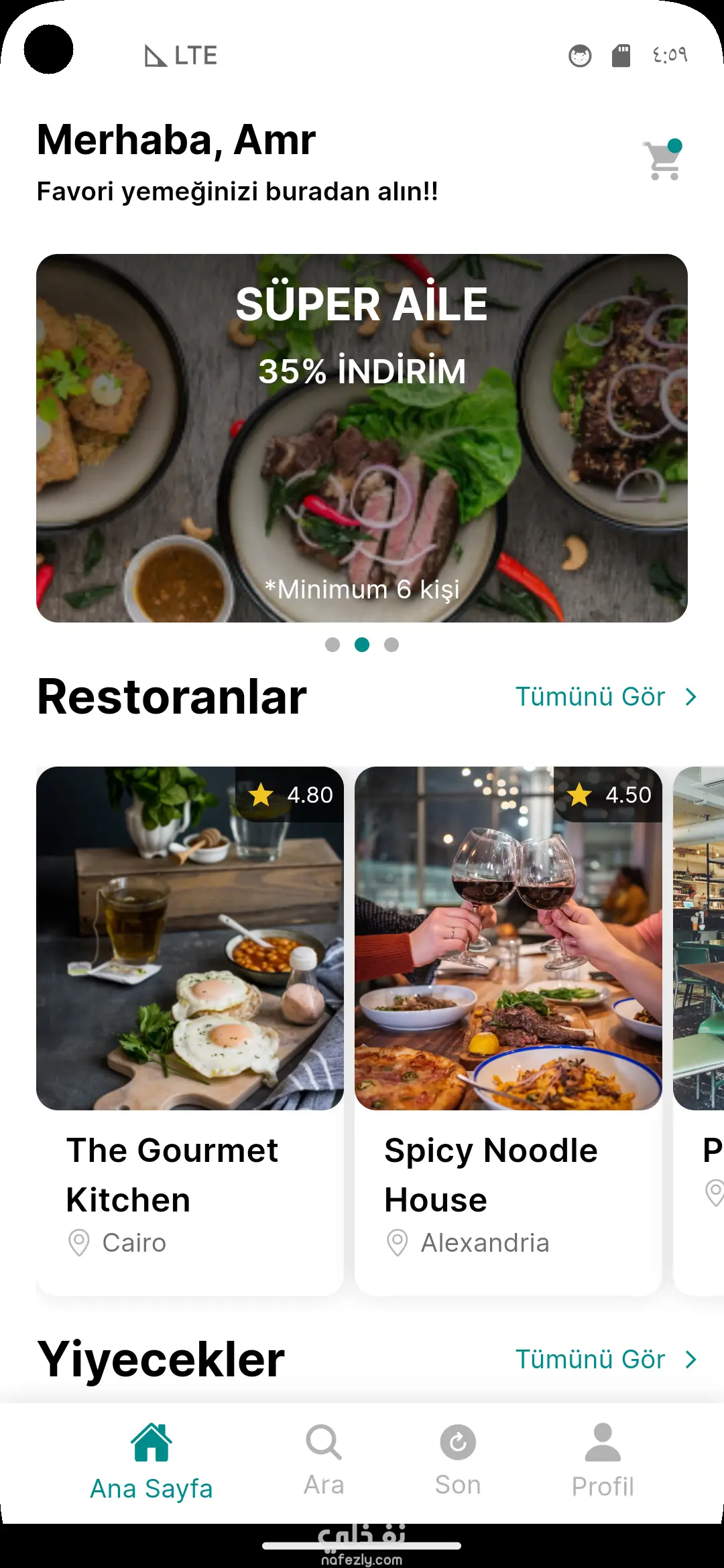The width and height of the screenshot is (724, 1568).
Task: Open the shopping cart
Action: [x=664, y=161]
